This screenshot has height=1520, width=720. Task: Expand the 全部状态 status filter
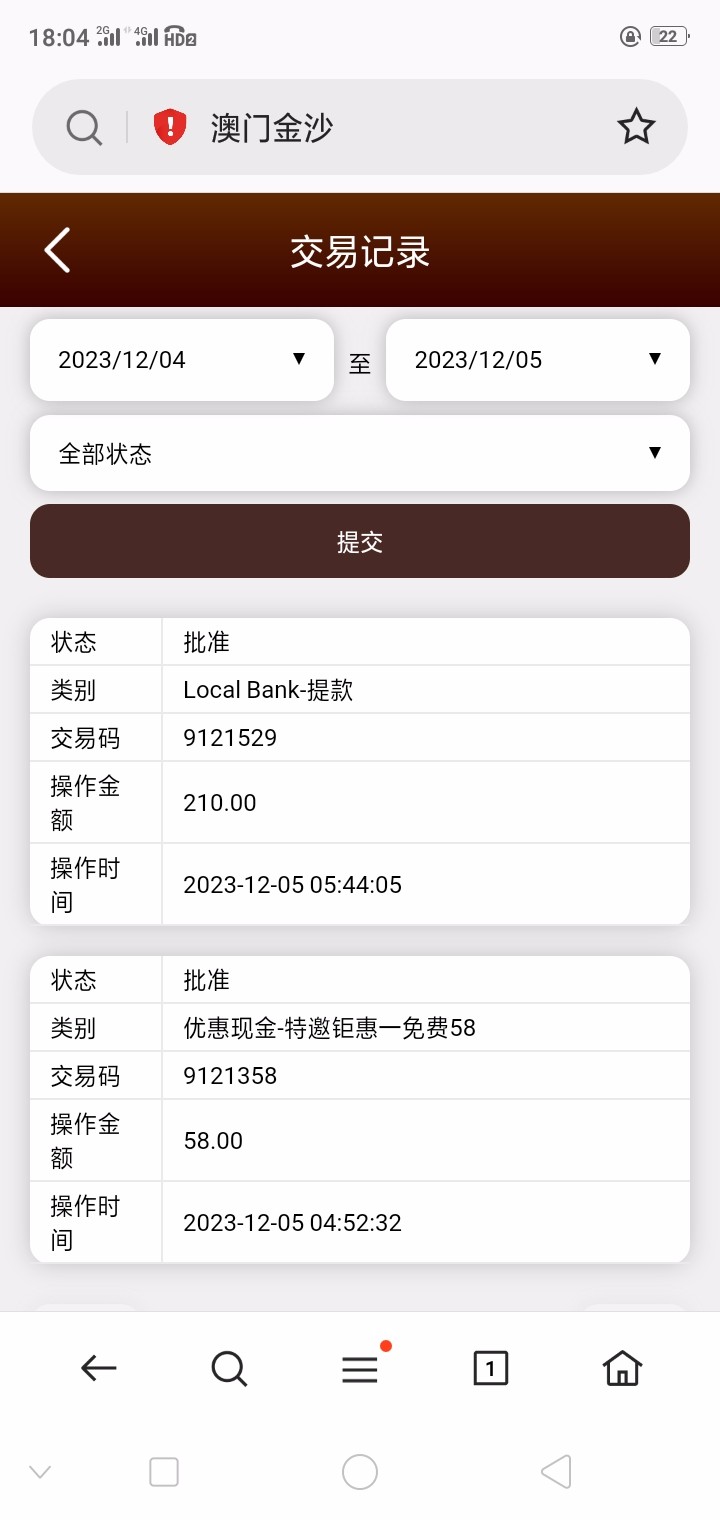point(360,454)
